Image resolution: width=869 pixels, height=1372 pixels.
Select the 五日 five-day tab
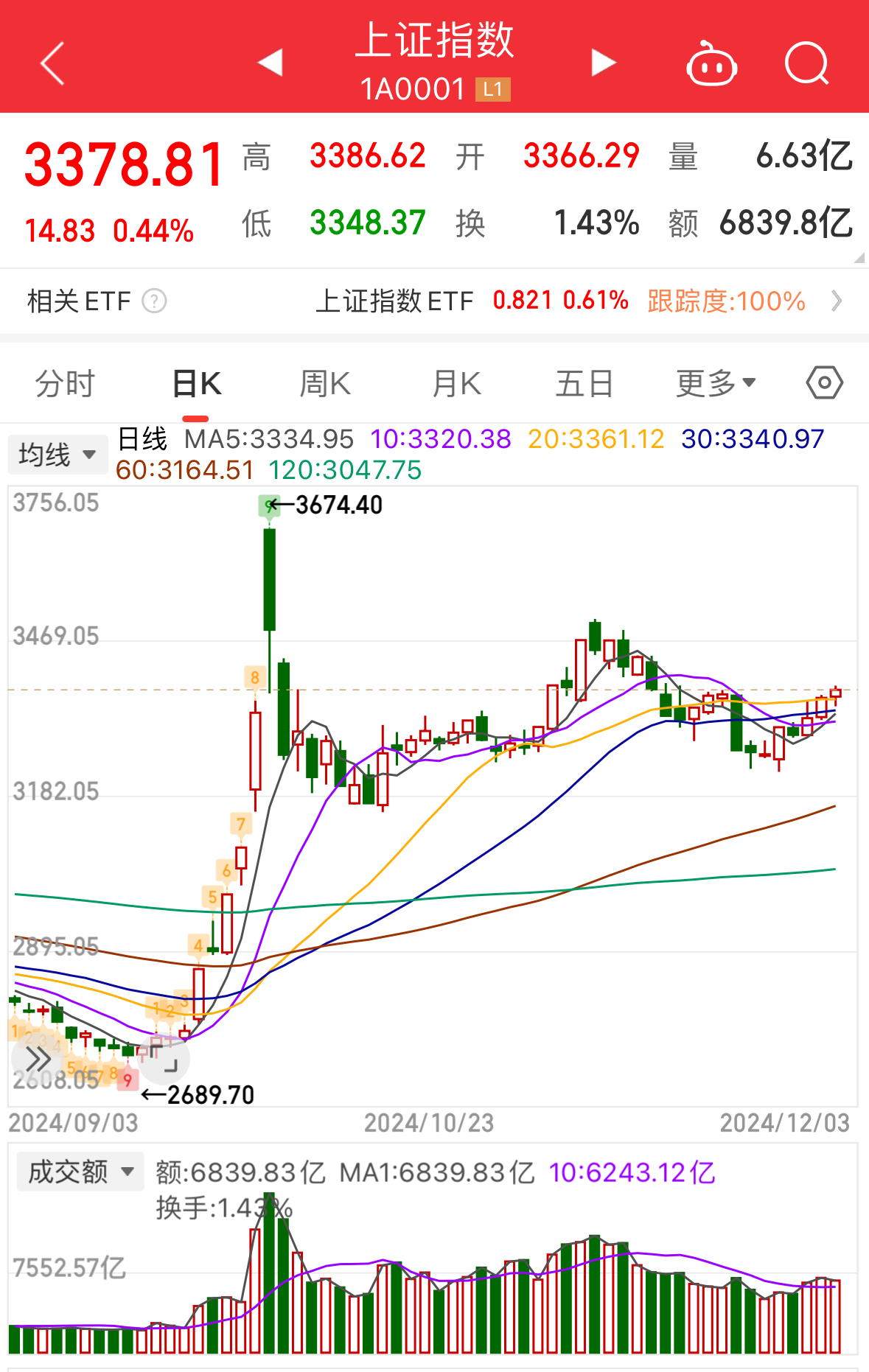click(x=584, y=382)
